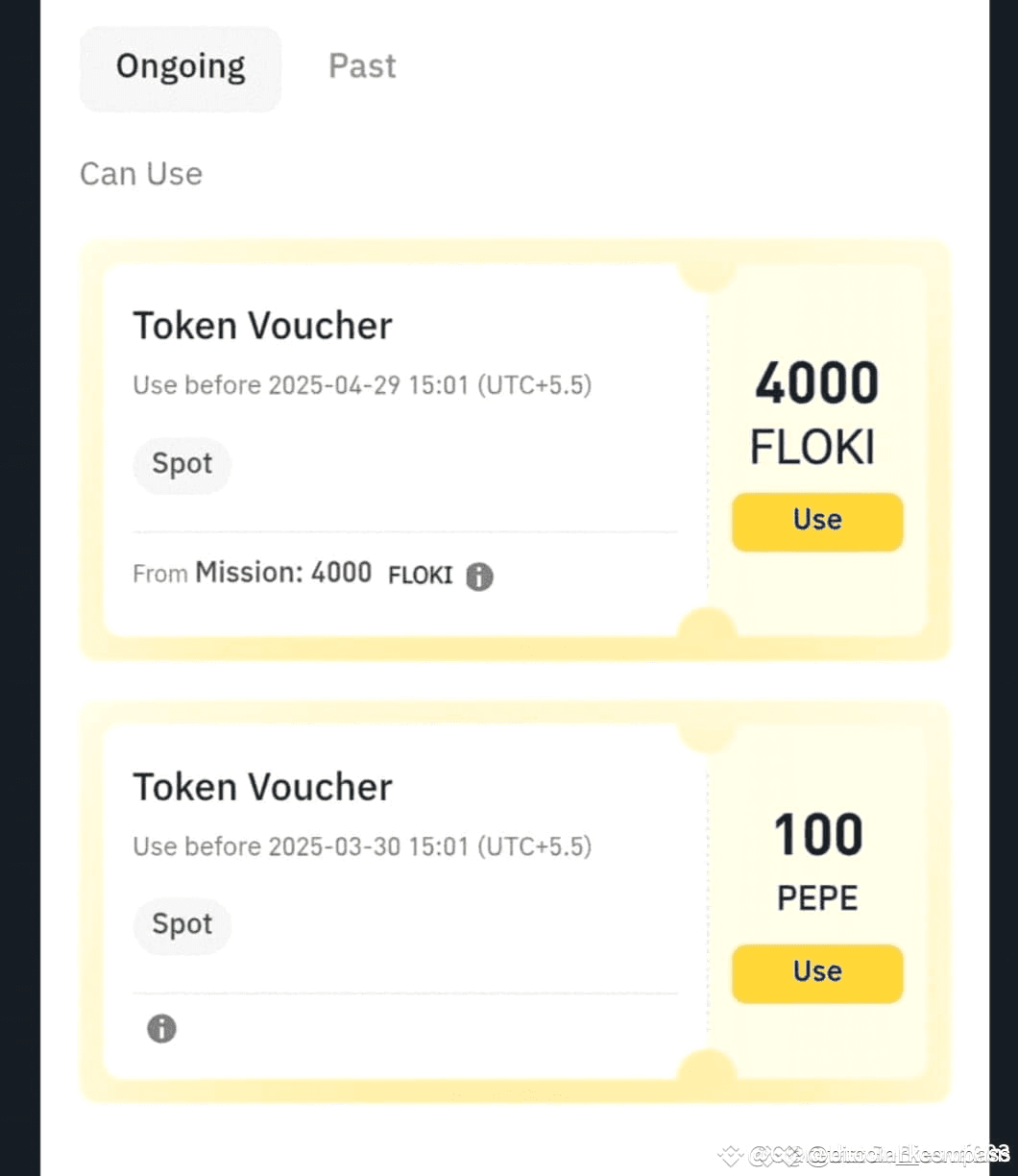Click the PEPE voucher expiry date text

[x=362, y=846]
